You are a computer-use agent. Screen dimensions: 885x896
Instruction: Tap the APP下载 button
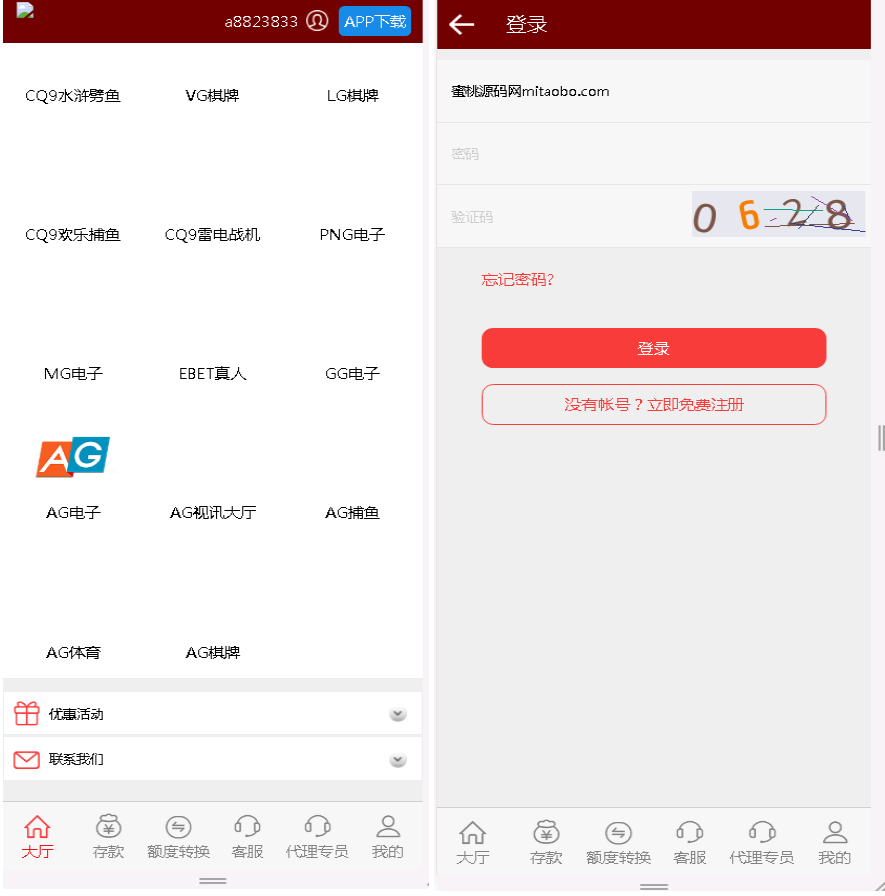[x=375, y=21]
